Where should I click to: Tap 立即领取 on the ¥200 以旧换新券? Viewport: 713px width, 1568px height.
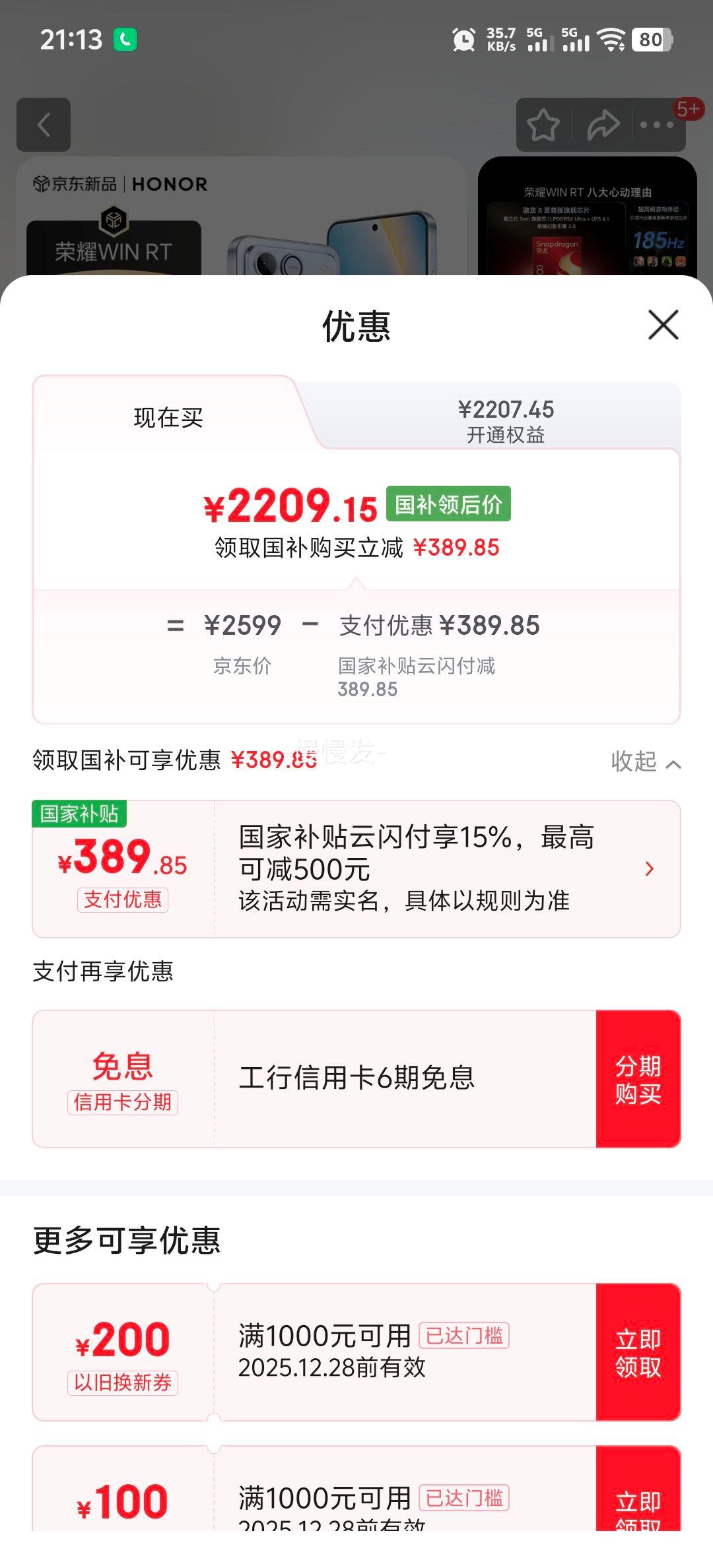coord(638,1353)
